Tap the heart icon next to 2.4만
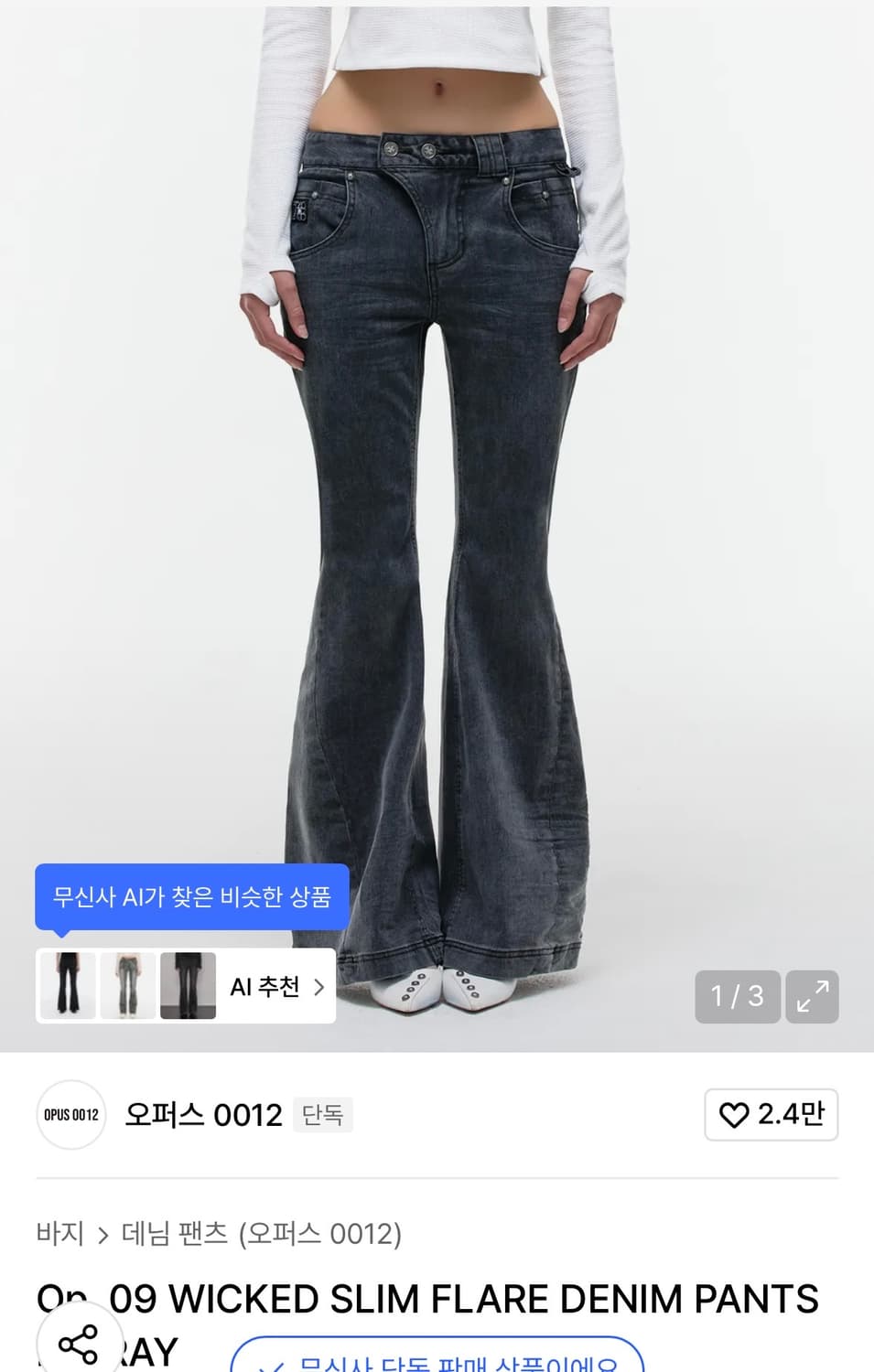Image resolution: width=874 pixels, height=1372 pixels. pos(732,1115)
